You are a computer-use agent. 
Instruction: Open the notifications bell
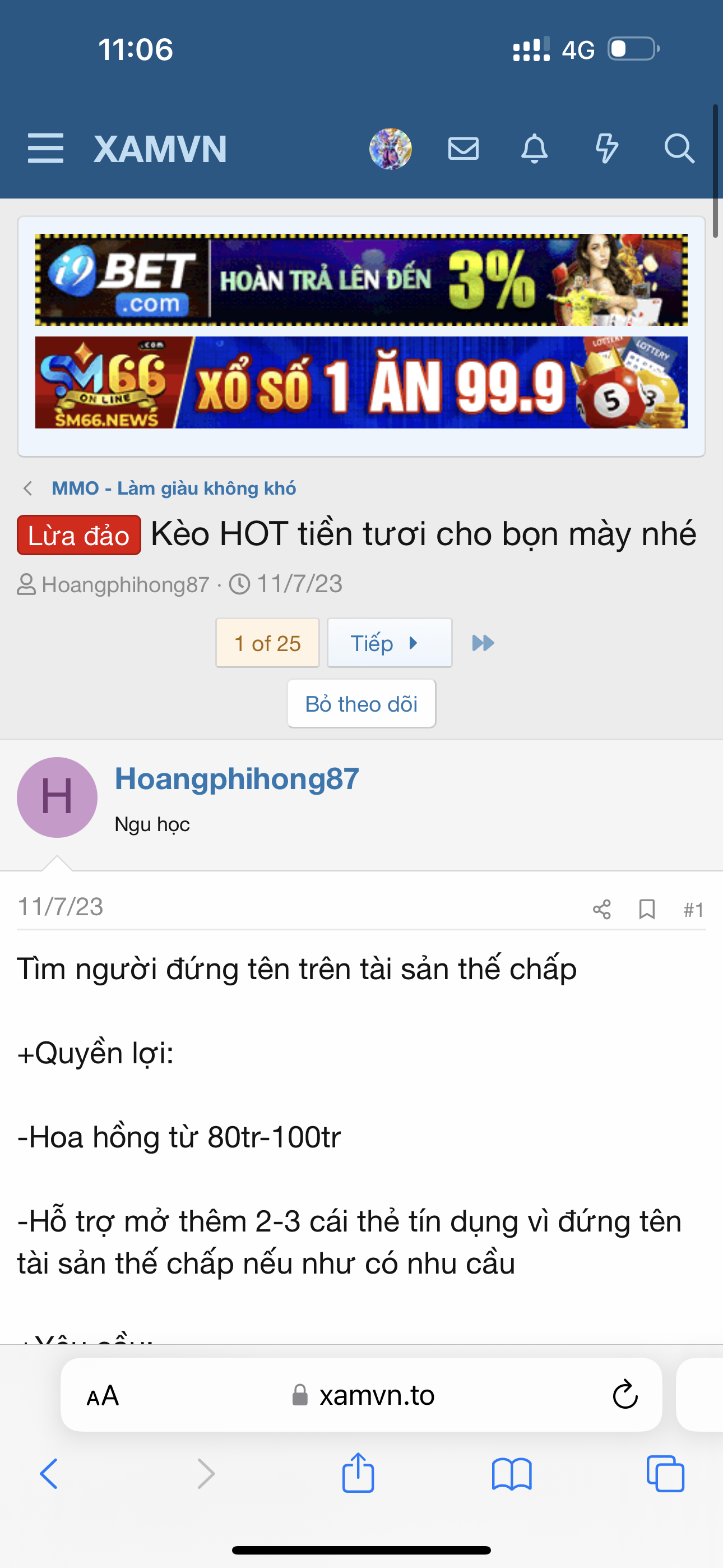click(534, 149)
